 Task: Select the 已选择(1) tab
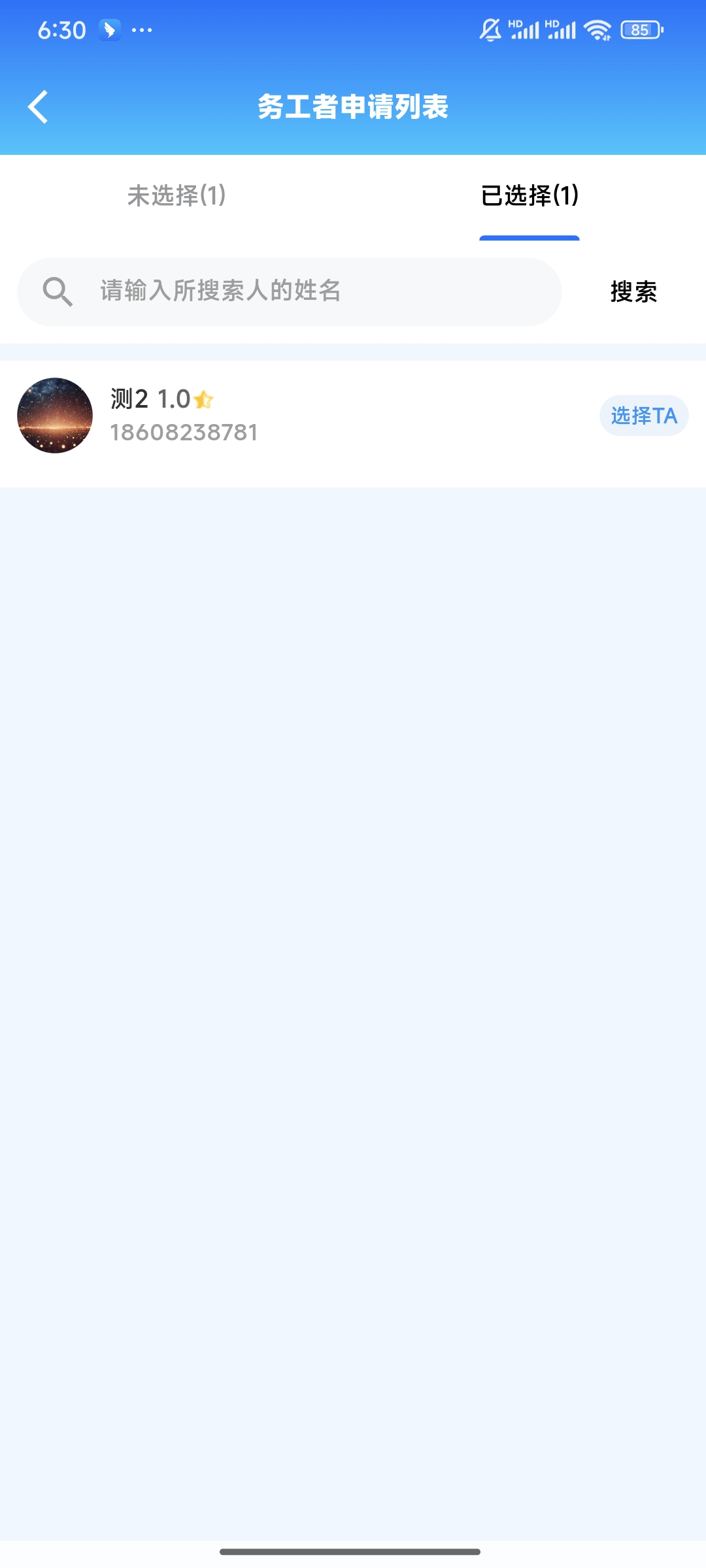point(529,195)
